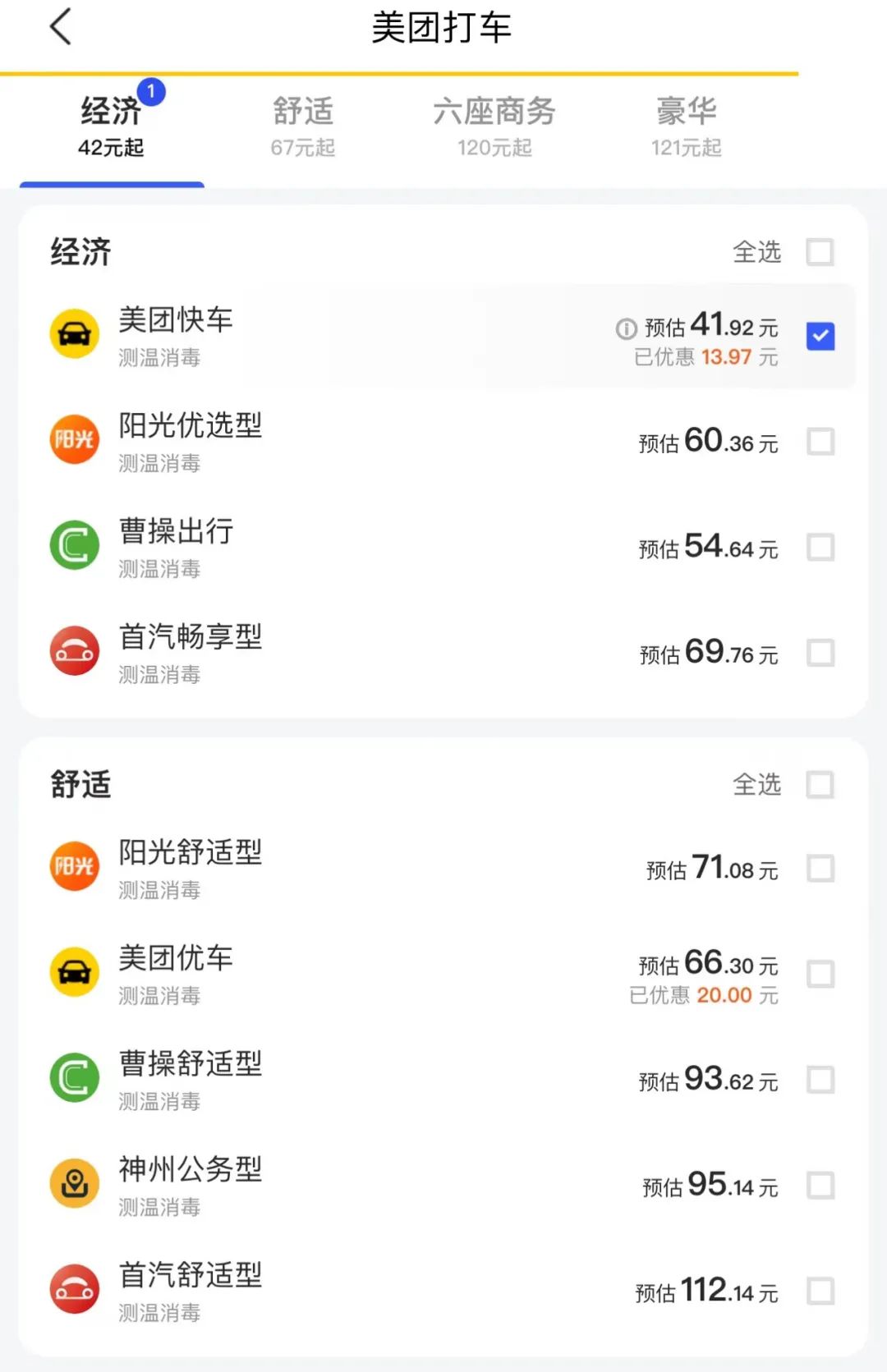Tick the 首汽畅享型 checkbox
Screen dimensions: 887x1372
[x=820, y=654]
